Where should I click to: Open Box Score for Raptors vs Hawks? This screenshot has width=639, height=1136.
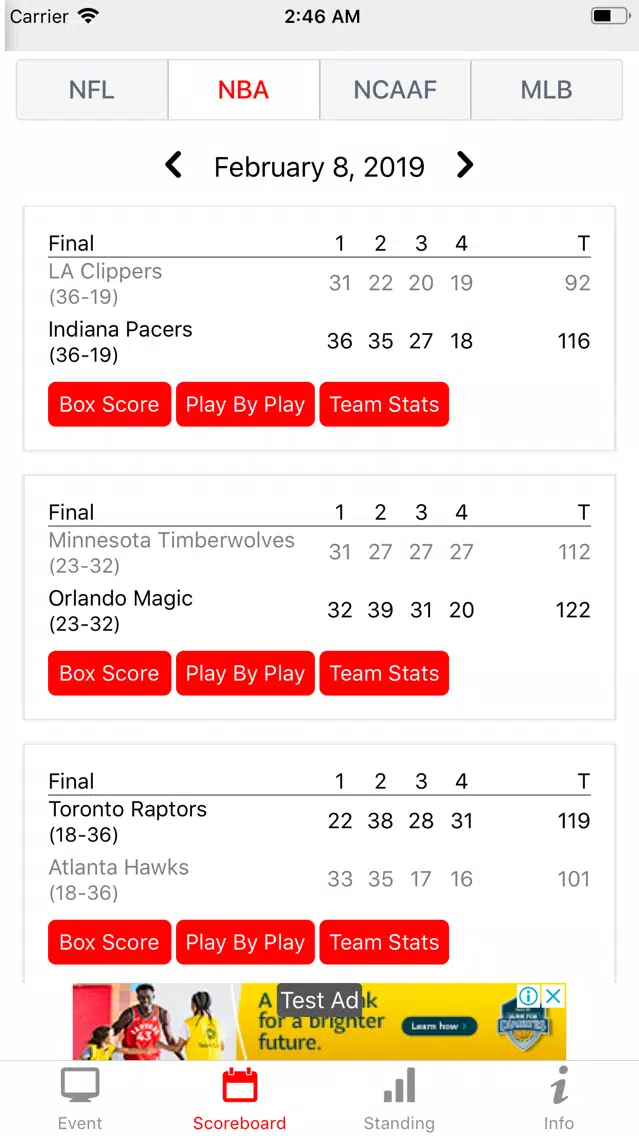coord(109,942)
